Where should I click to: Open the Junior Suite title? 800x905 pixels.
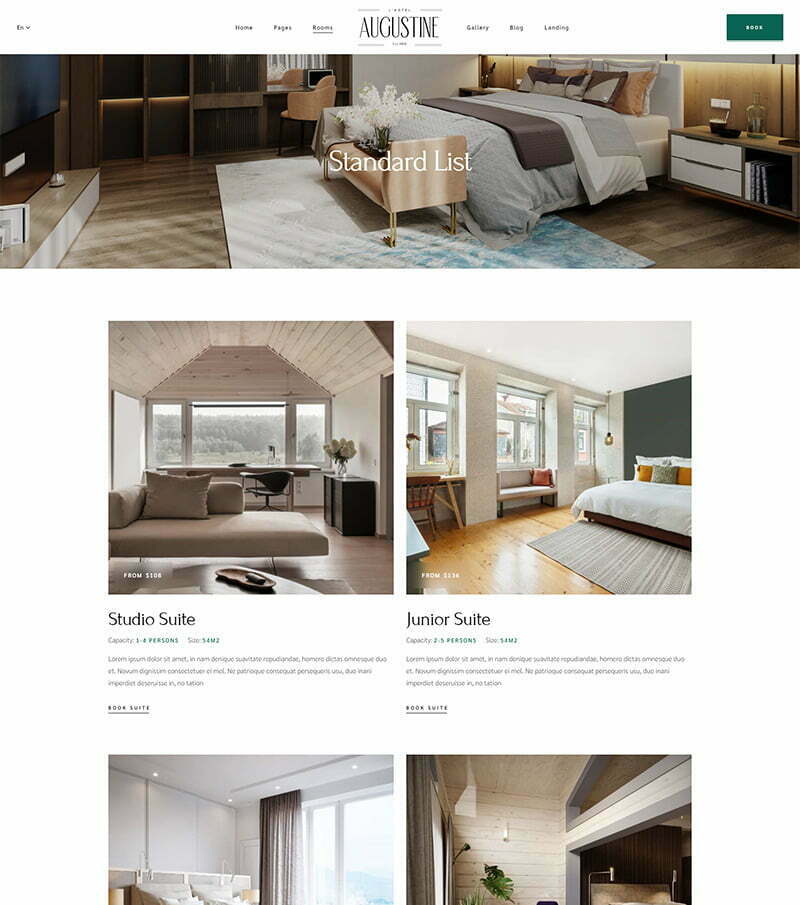click(448, 619)
